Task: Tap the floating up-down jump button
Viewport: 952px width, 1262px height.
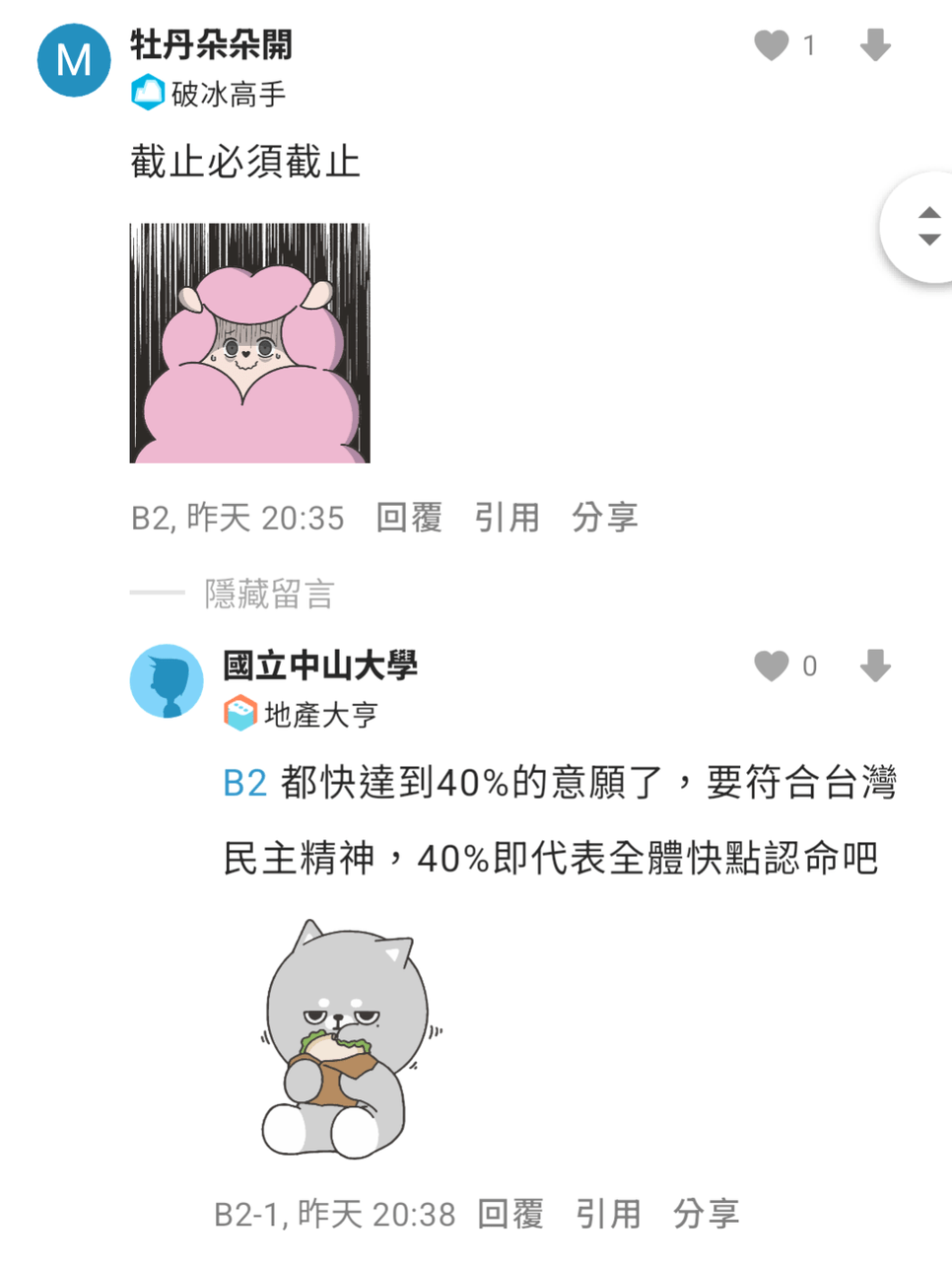Action: (926, 227)
